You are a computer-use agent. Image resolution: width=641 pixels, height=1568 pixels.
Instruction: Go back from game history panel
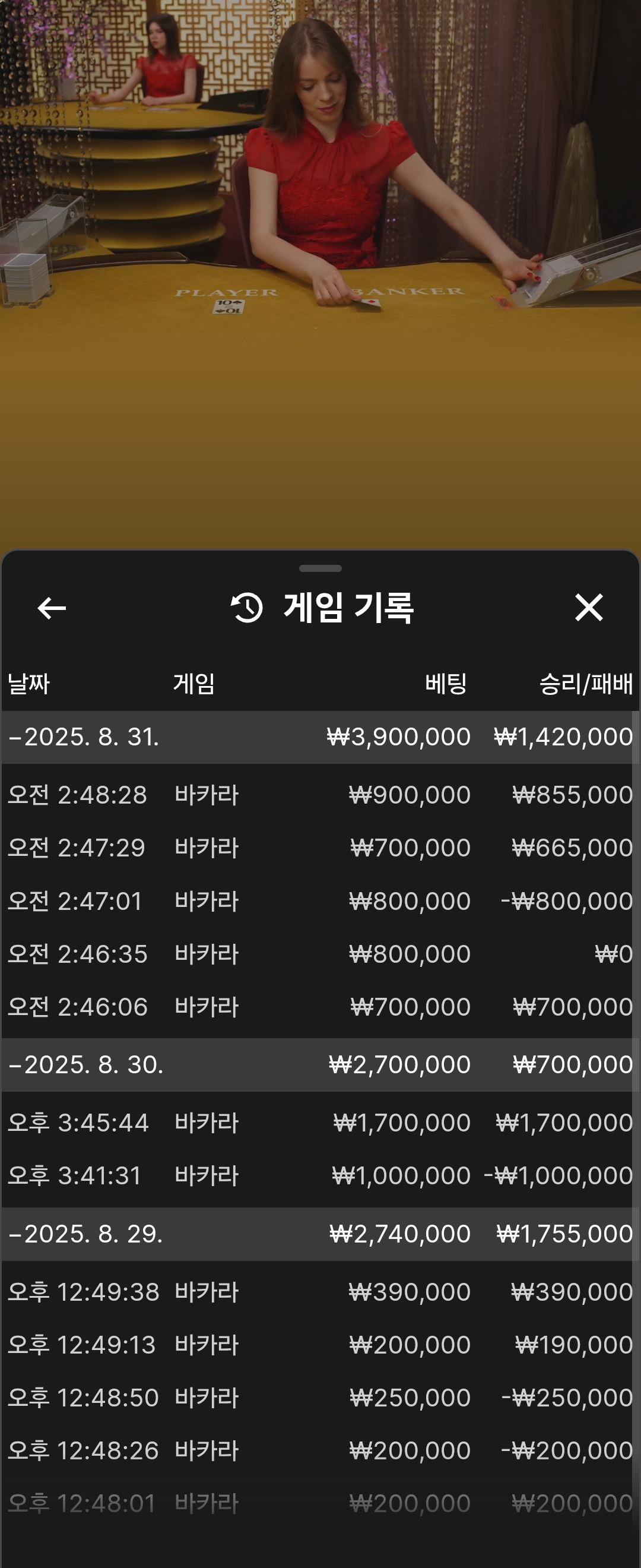point(52,608)
